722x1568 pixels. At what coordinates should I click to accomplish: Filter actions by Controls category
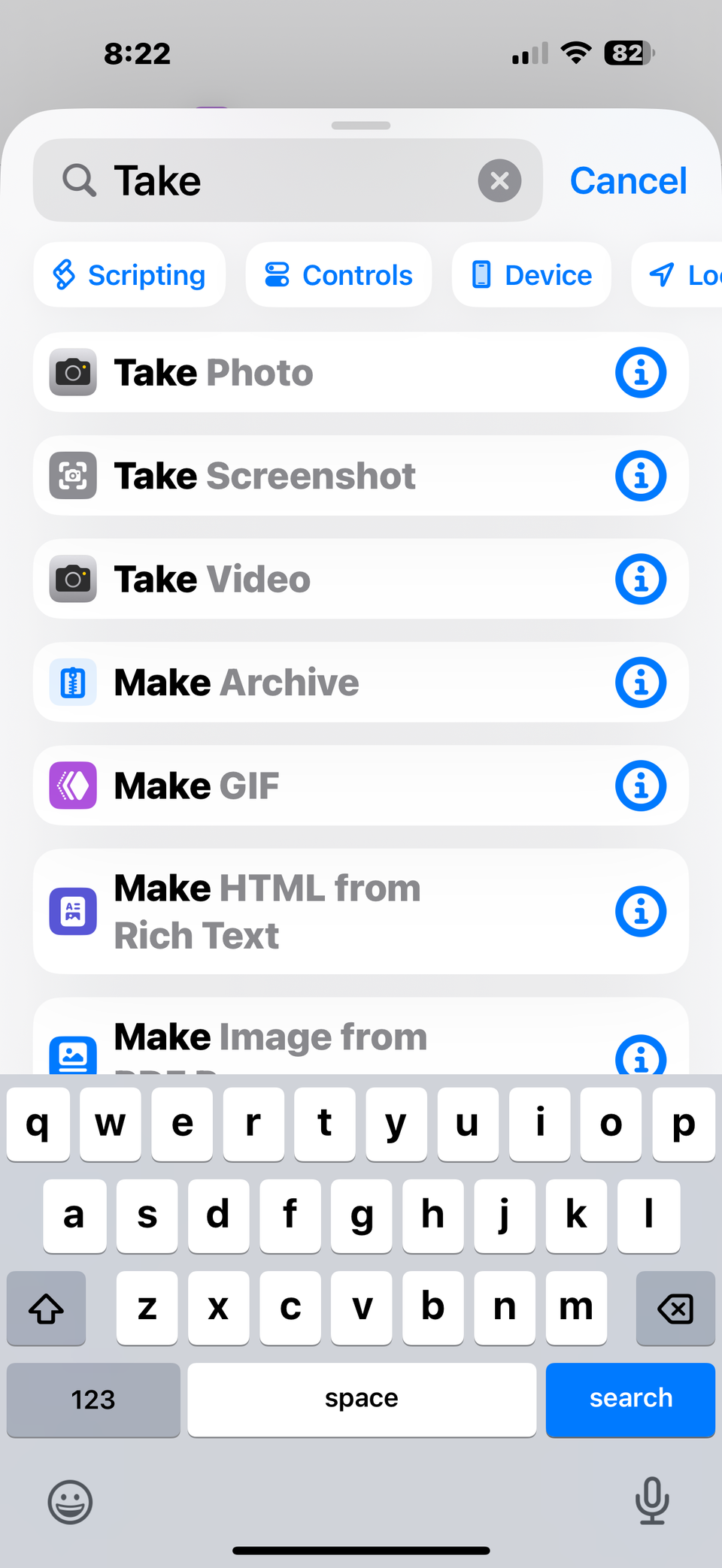[338, 275]
